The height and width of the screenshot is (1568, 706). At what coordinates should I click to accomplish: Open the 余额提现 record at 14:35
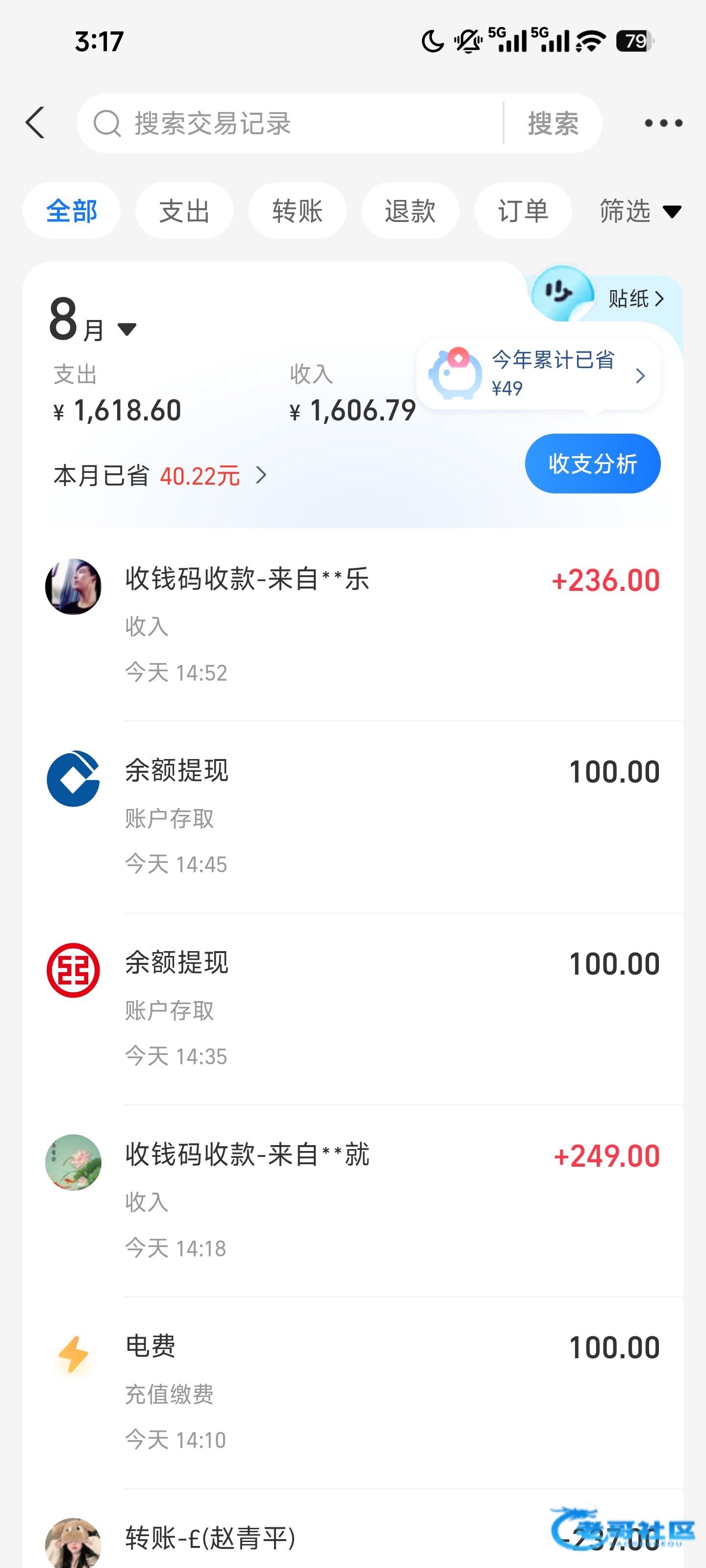353,1008
